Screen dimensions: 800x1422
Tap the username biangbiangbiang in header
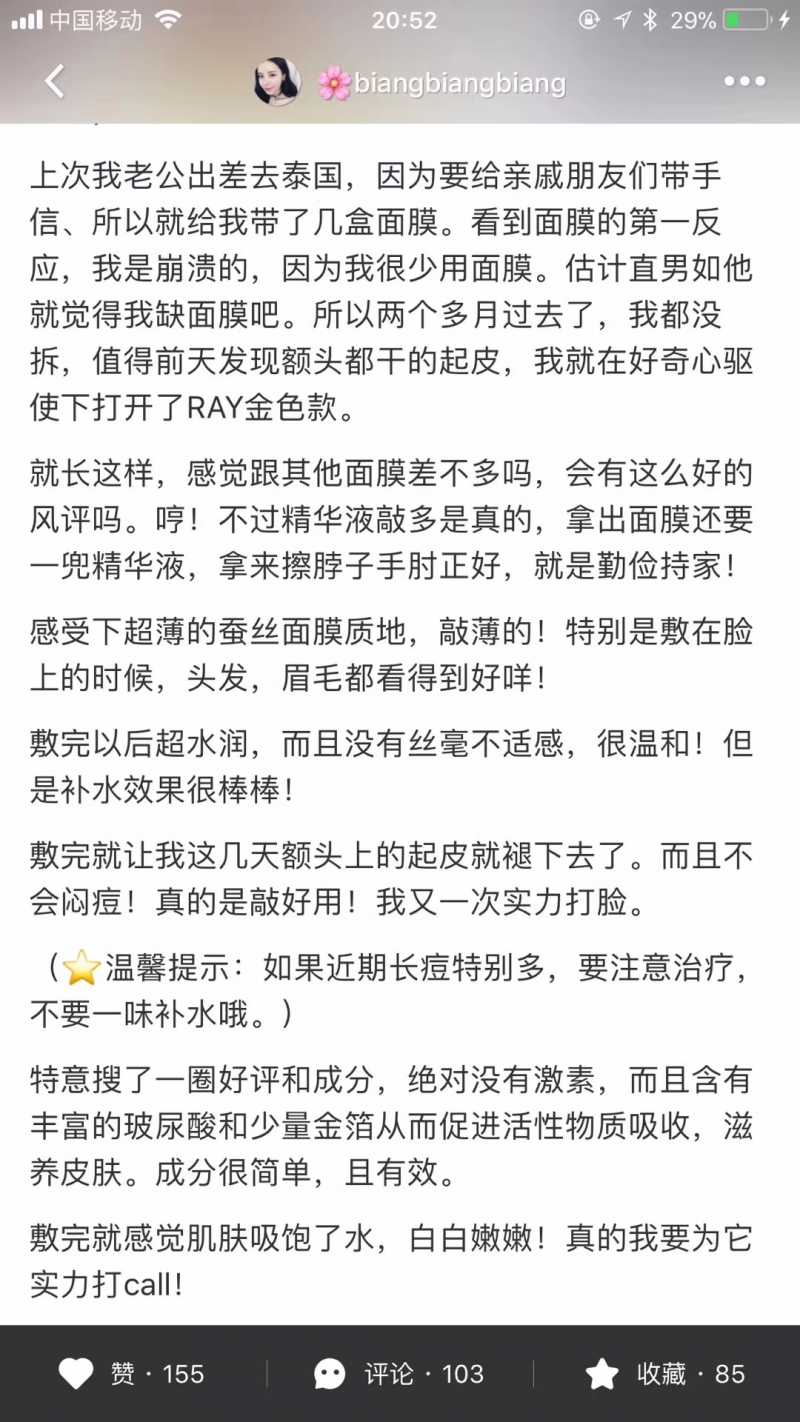click(458, 83)
